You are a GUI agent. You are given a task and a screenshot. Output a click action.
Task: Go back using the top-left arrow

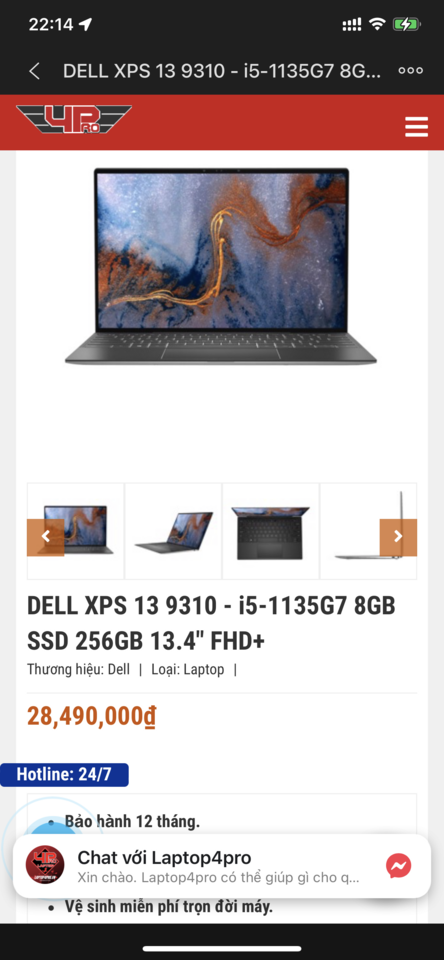click(34, 71)
